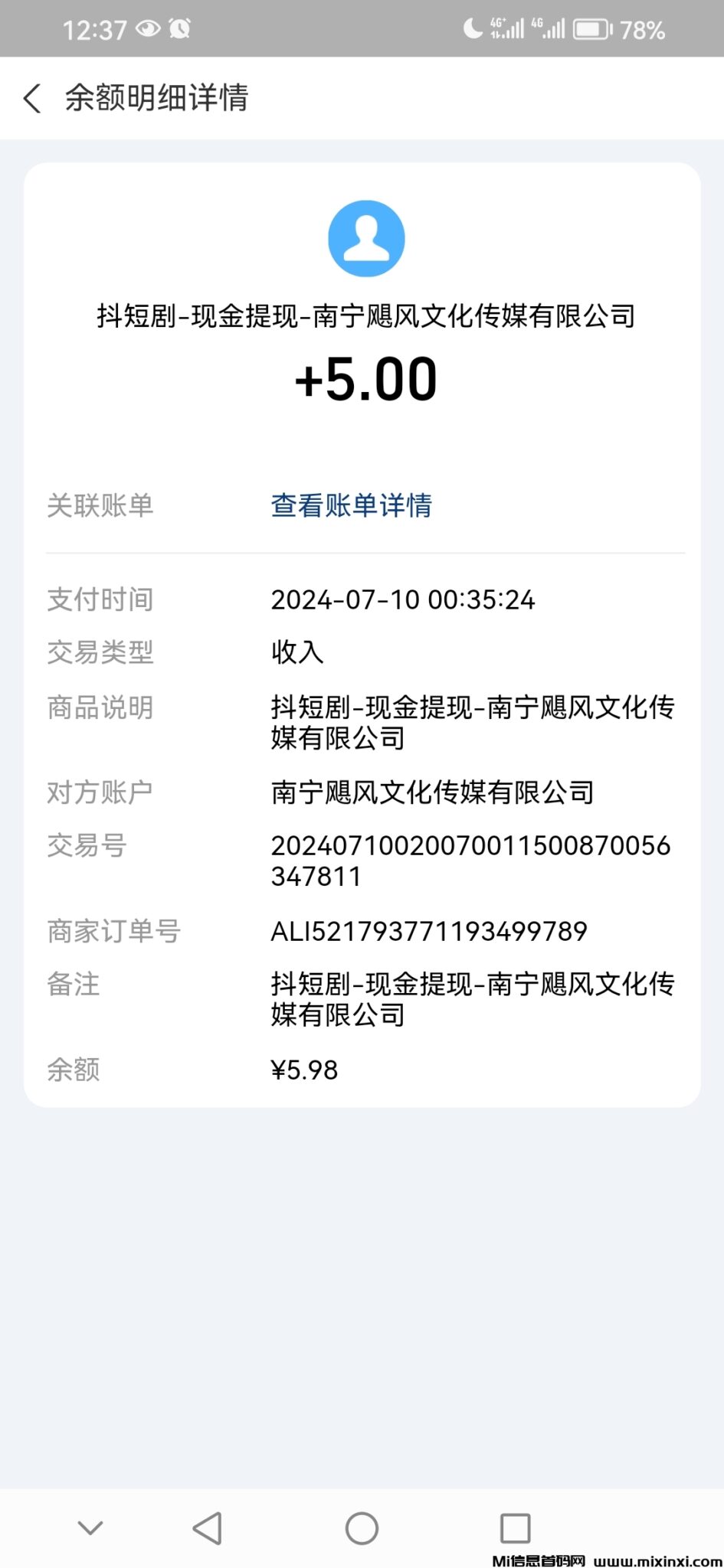The height and width of the screenshot is (1568, 724).
Task: Tap the Do Not Disturb moon icon
Action: coord(473,28)
